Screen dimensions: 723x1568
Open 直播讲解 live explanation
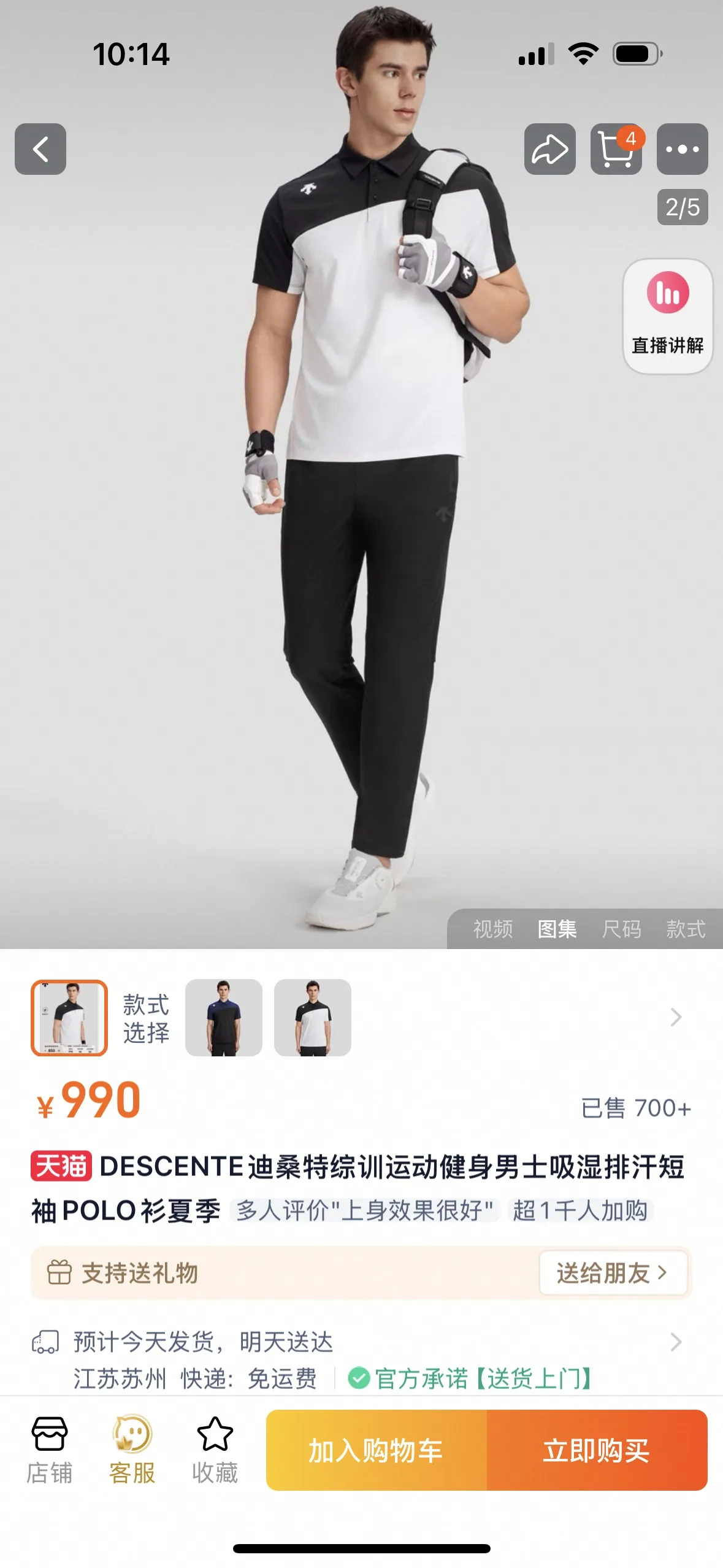tap(667, 315)
